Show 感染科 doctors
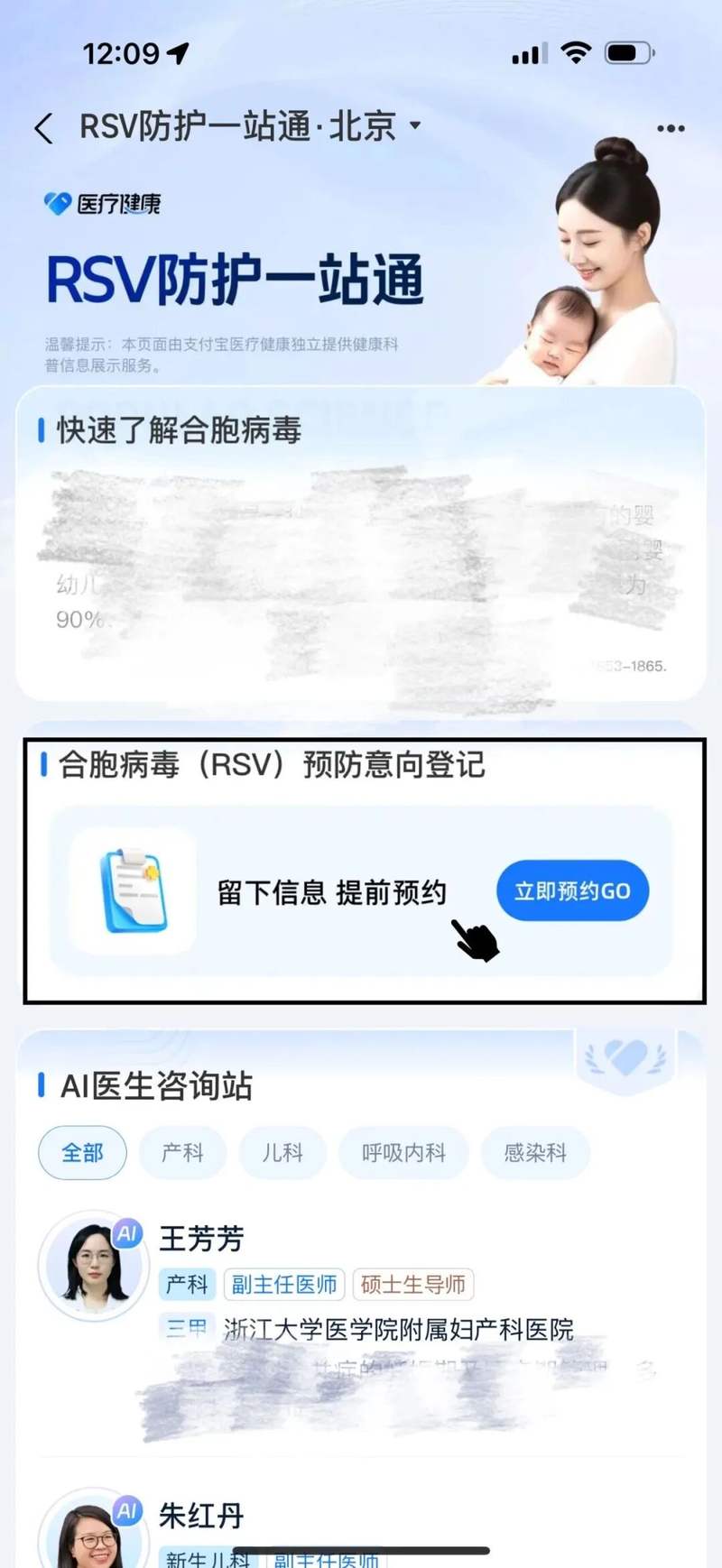 (535, 1153)
